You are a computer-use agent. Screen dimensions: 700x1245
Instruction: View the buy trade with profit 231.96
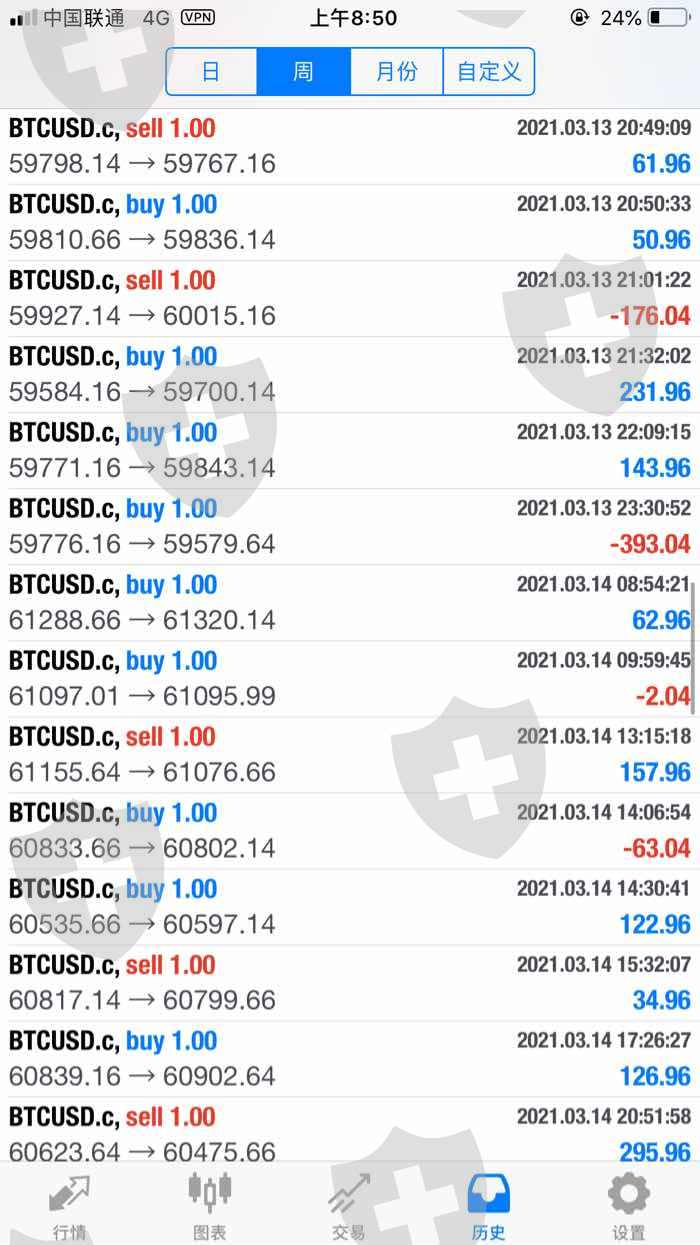[350, 375]
